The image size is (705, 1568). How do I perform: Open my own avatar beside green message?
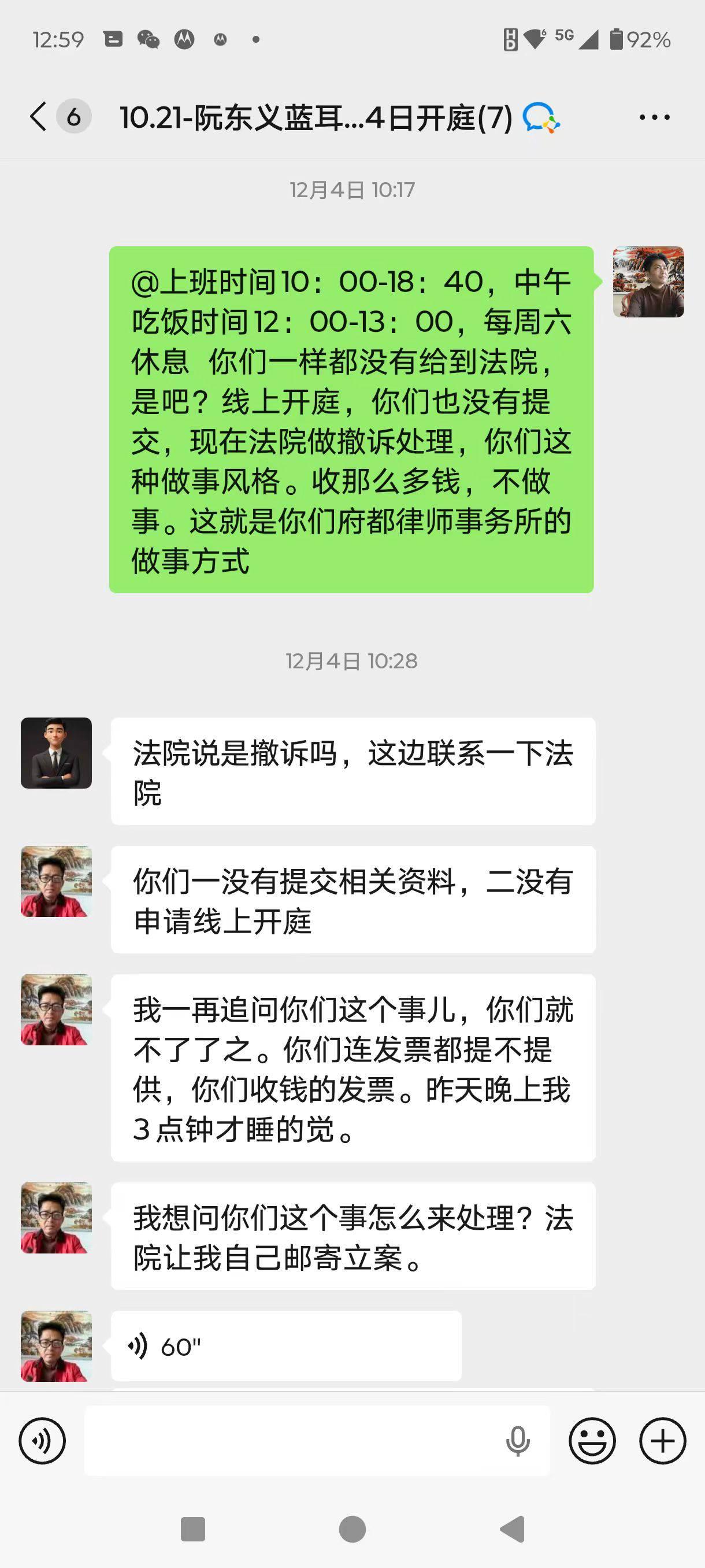(x=648, y=282)
